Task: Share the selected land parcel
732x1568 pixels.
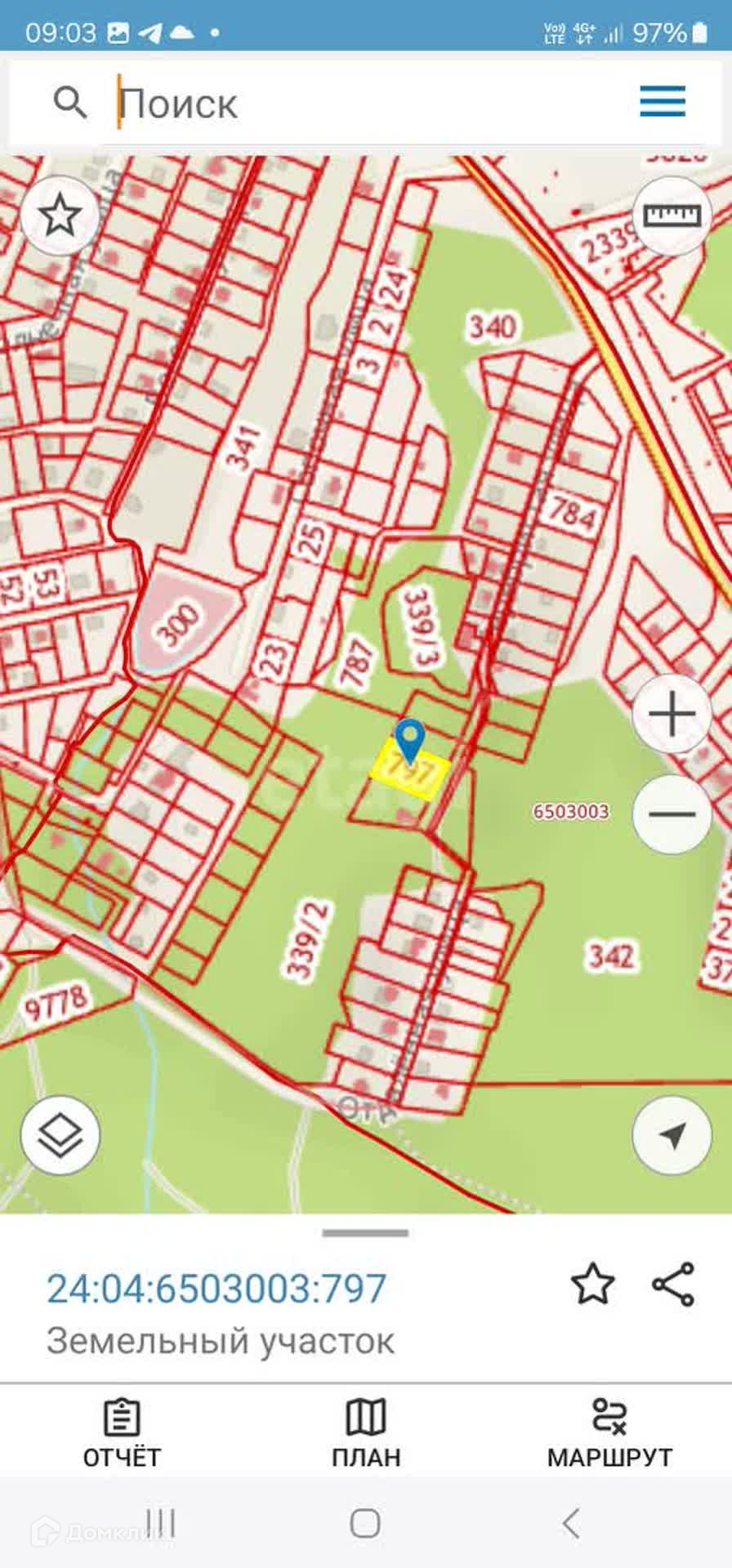Action: (673, 1284)
